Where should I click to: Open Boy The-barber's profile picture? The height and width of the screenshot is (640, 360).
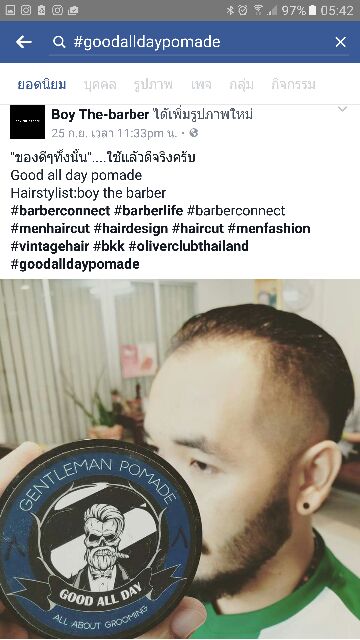(27, 122)
